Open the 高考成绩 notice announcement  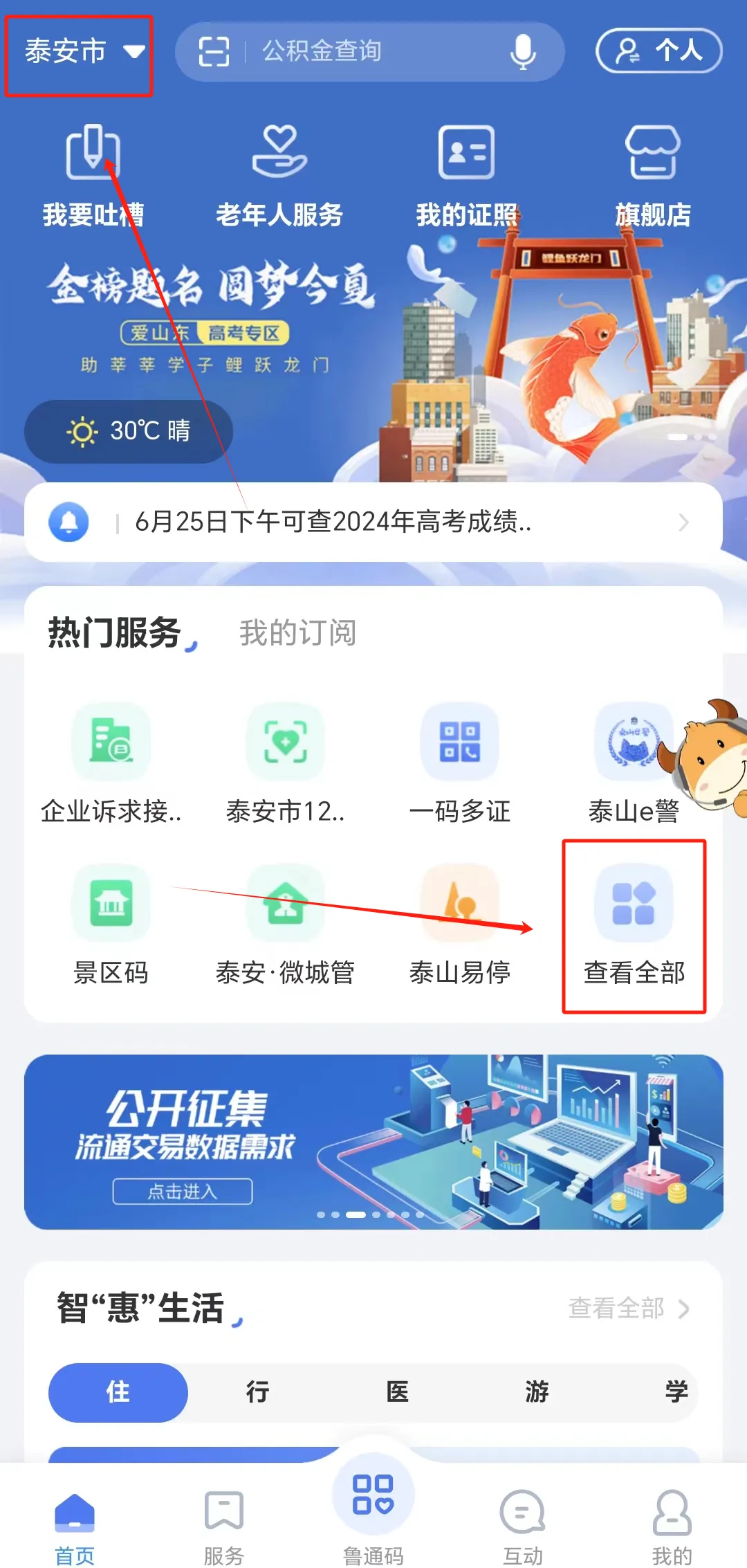(373, 522)
